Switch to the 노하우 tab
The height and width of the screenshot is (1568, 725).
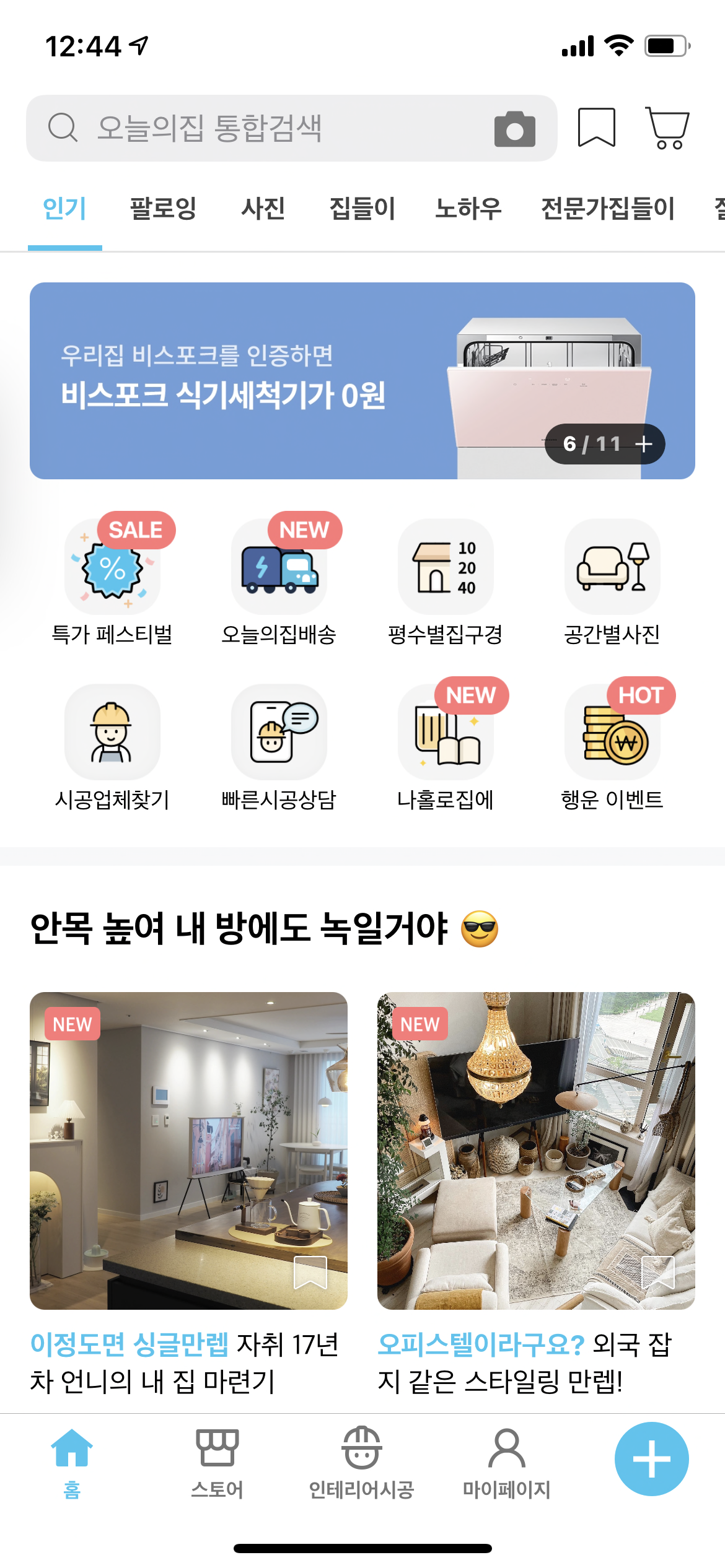point(468,208)
